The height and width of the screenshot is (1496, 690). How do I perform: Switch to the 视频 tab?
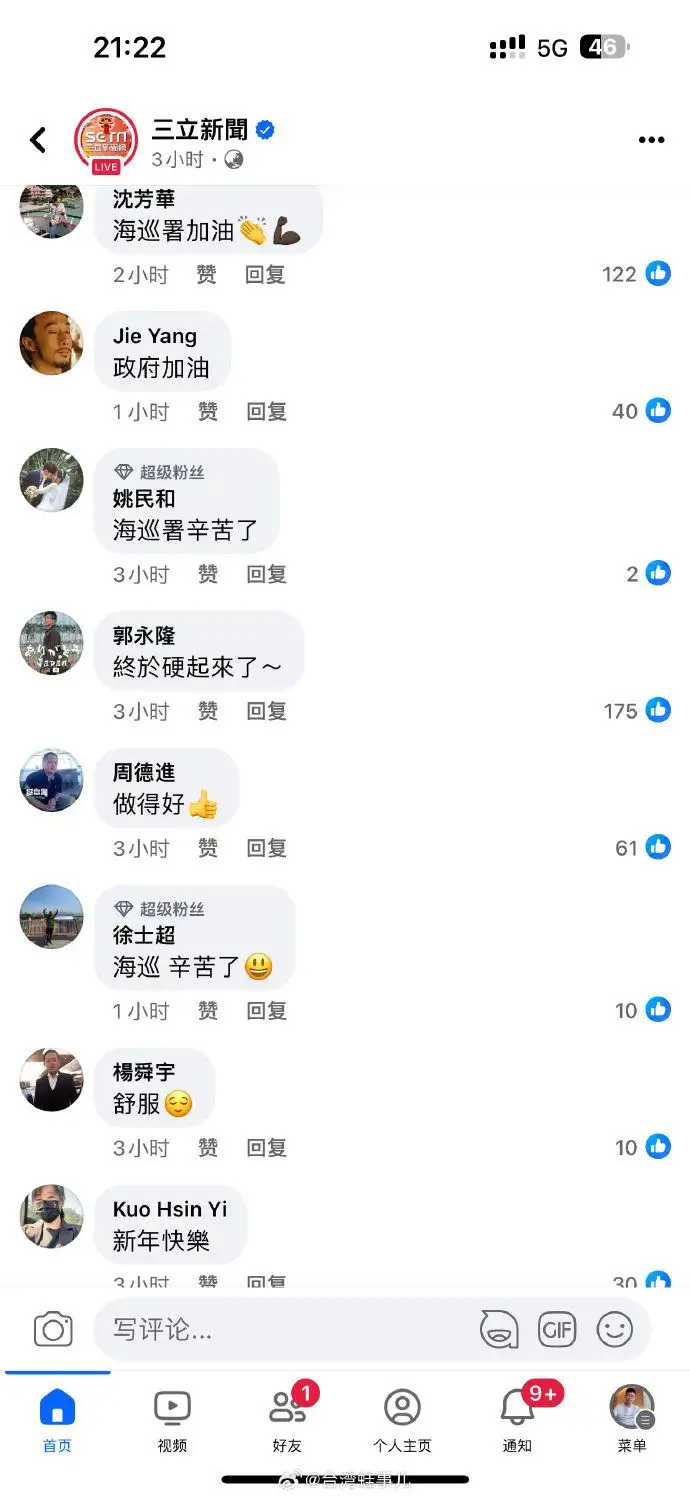click(172, 1420)
